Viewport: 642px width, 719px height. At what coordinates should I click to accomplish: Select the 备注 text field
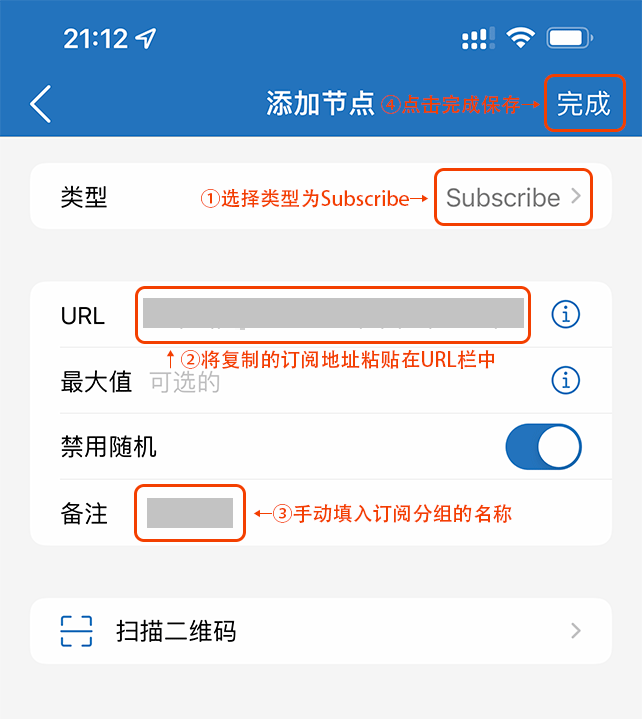(x=190, y=513)
